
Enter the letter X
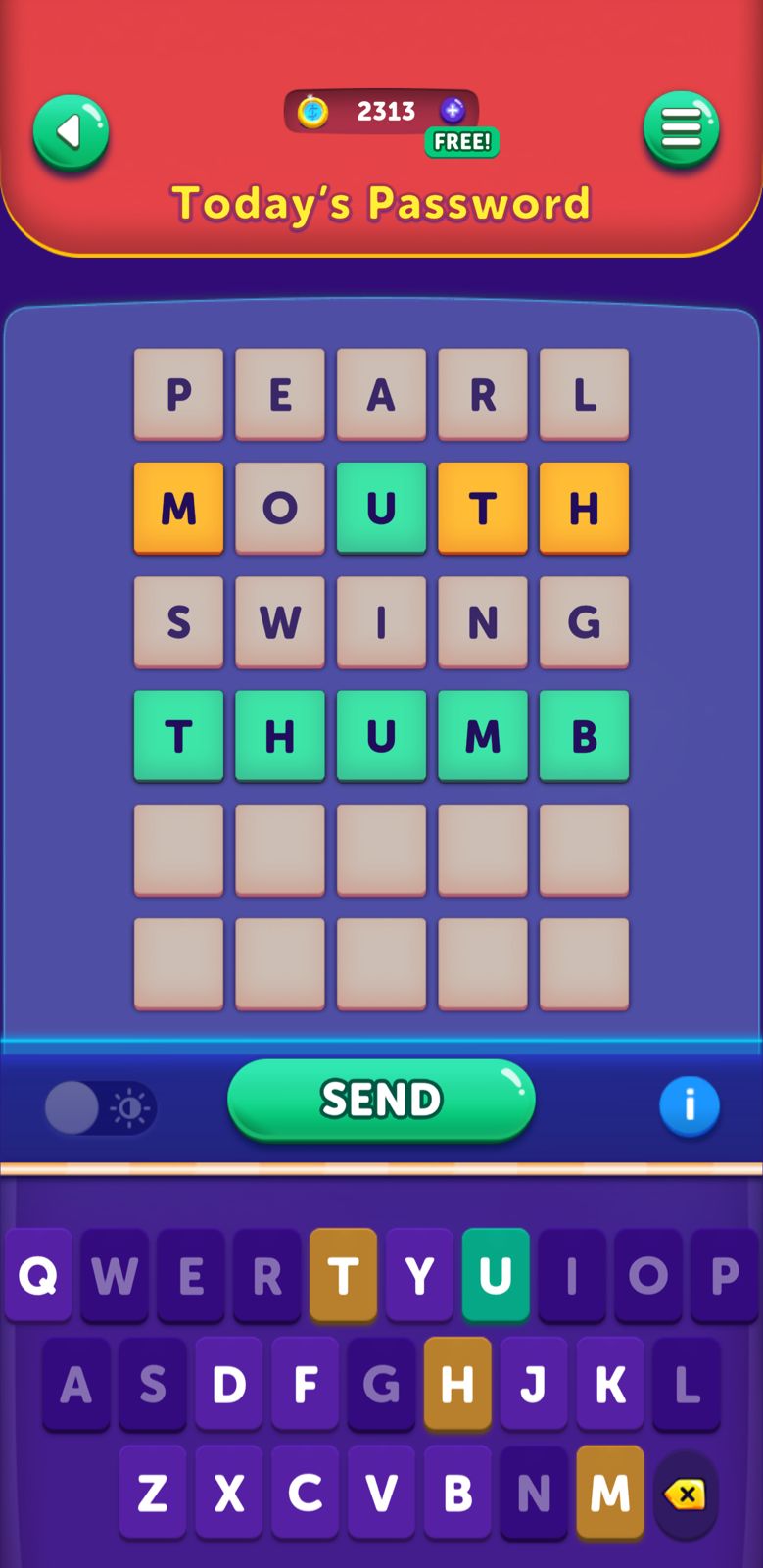[x=228, y=1494]
